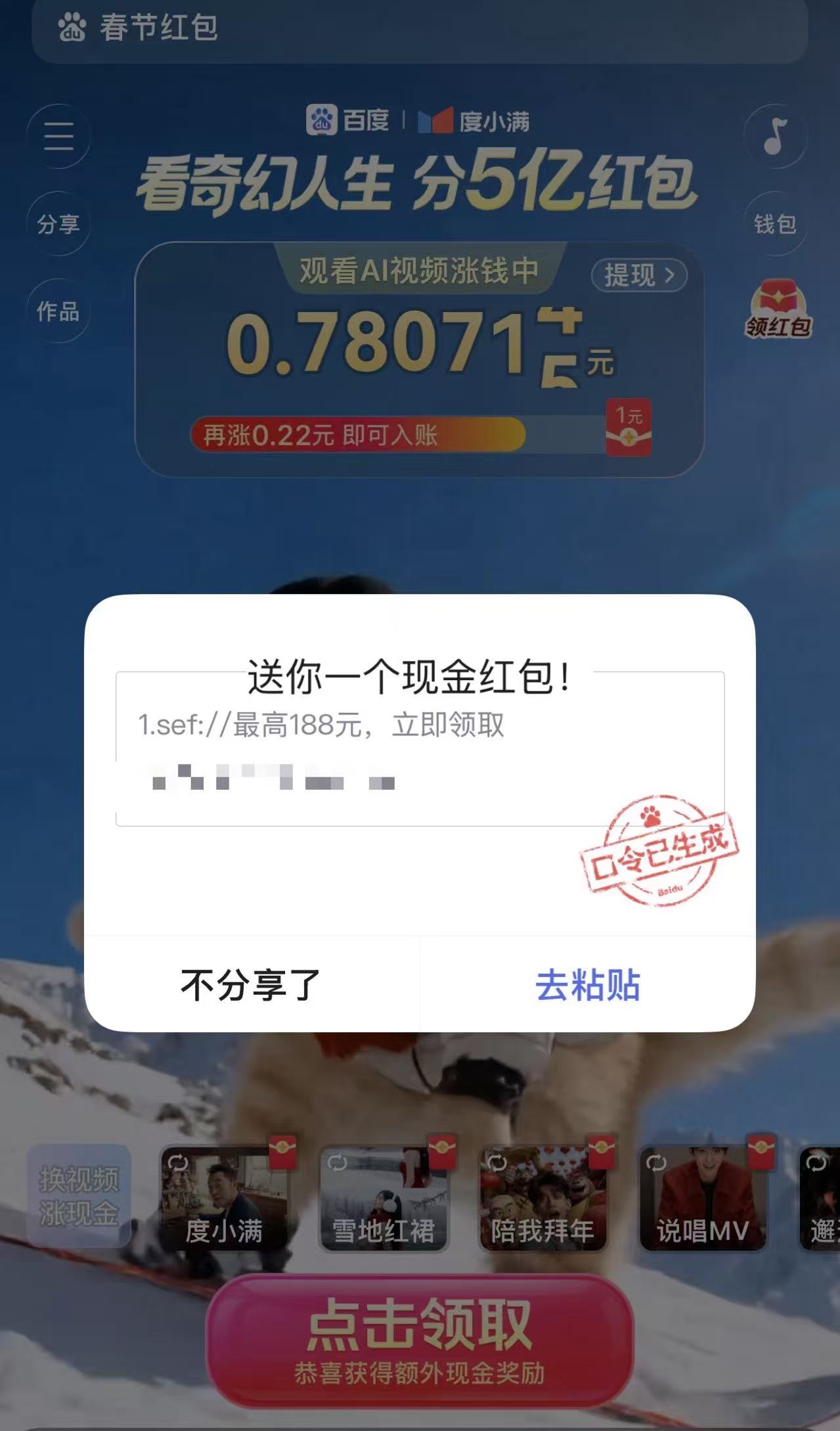Viewport: 840px width, 1431px height.
Task: Claim reward with 点击领取 button
Action: pyautogui.click(x=419, y=1340)
